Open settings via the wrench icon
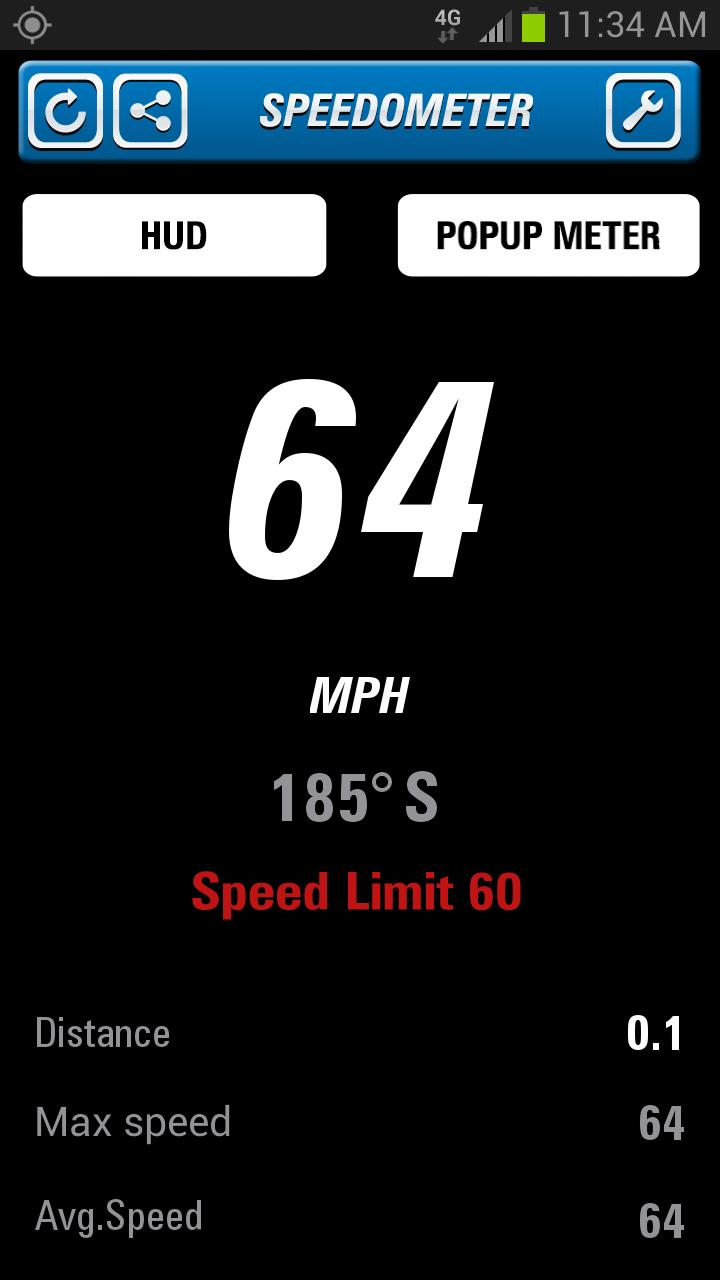Image resolution: width=720 pixels, height=1280 pixels. click(x=643, y=111)
